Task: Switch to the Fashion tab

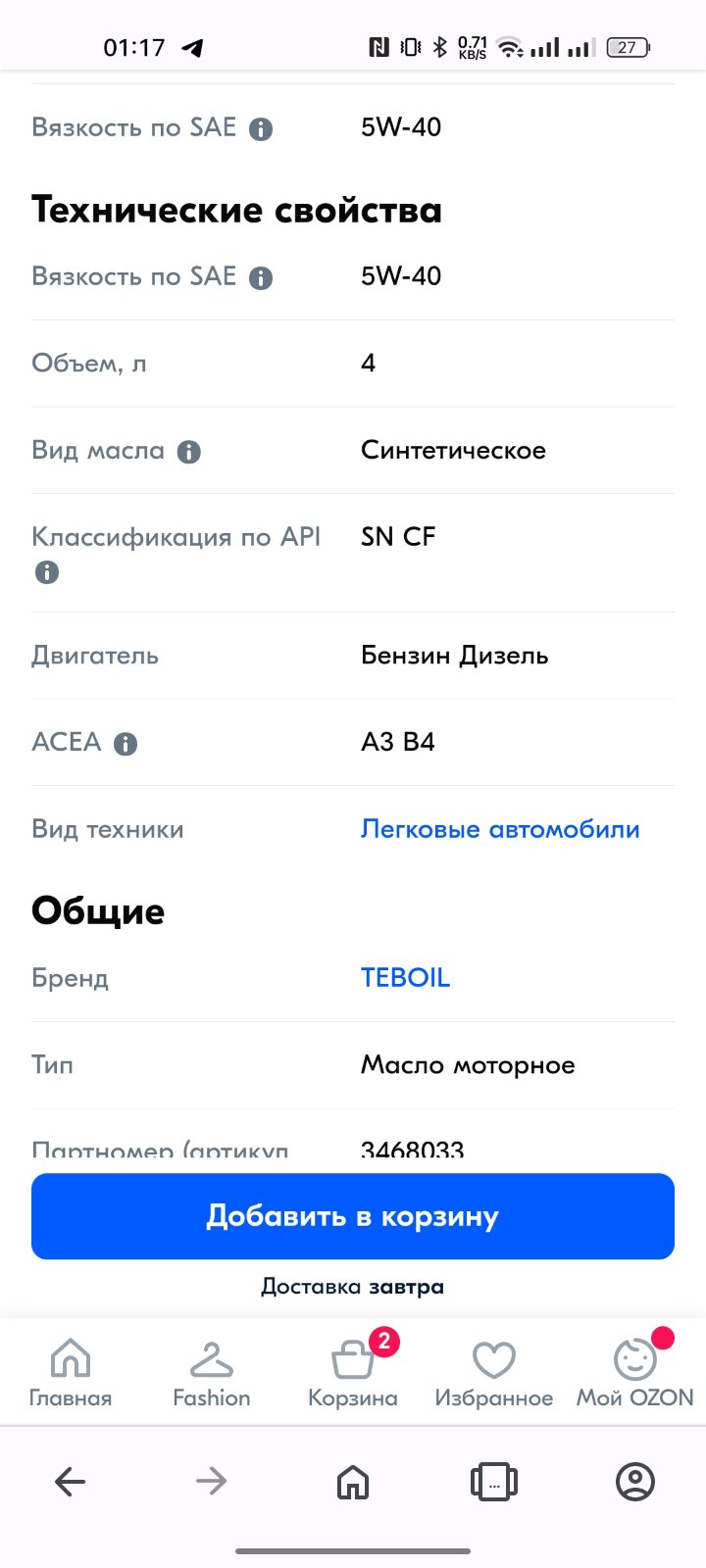Action: point(212,1373)
